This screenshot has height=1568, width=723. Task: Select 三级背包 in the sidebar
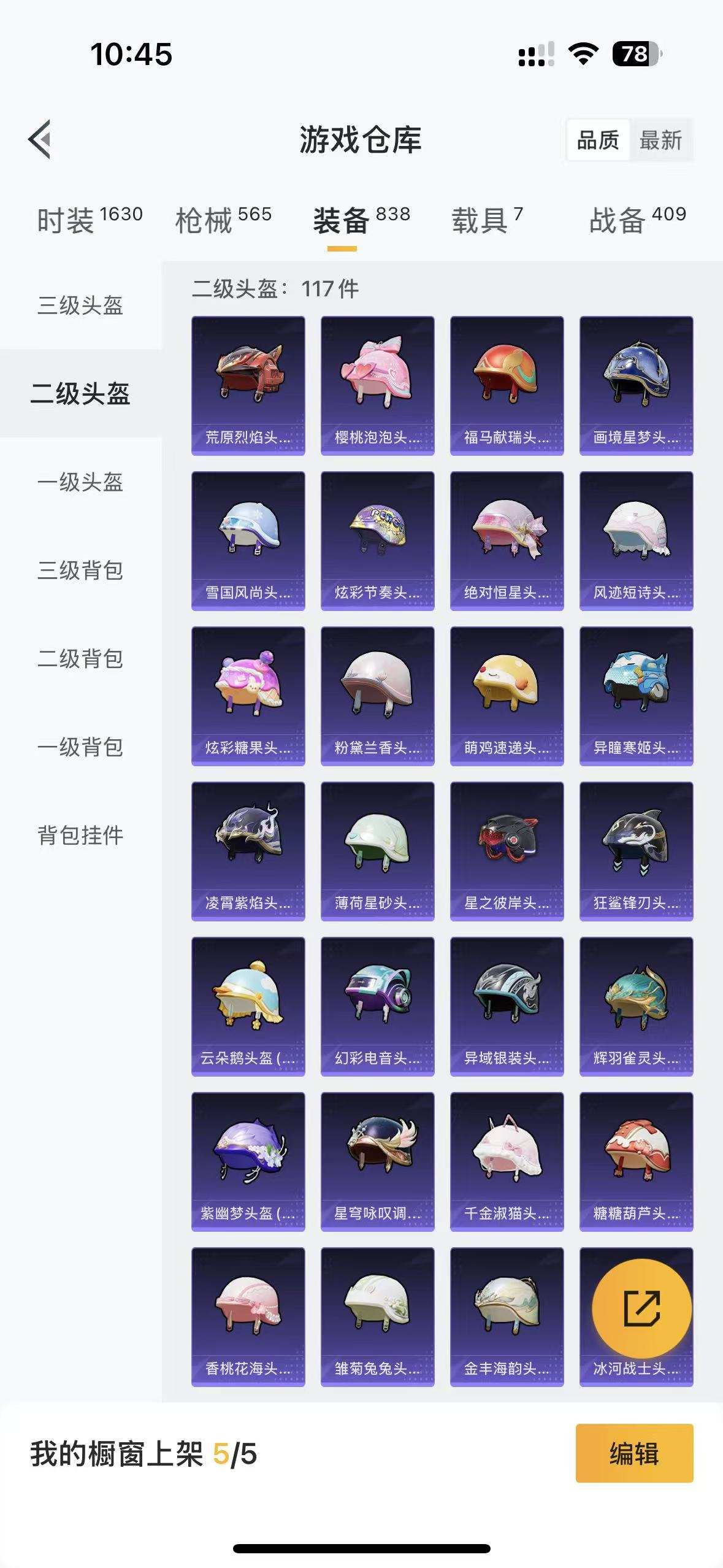point(82,571)
